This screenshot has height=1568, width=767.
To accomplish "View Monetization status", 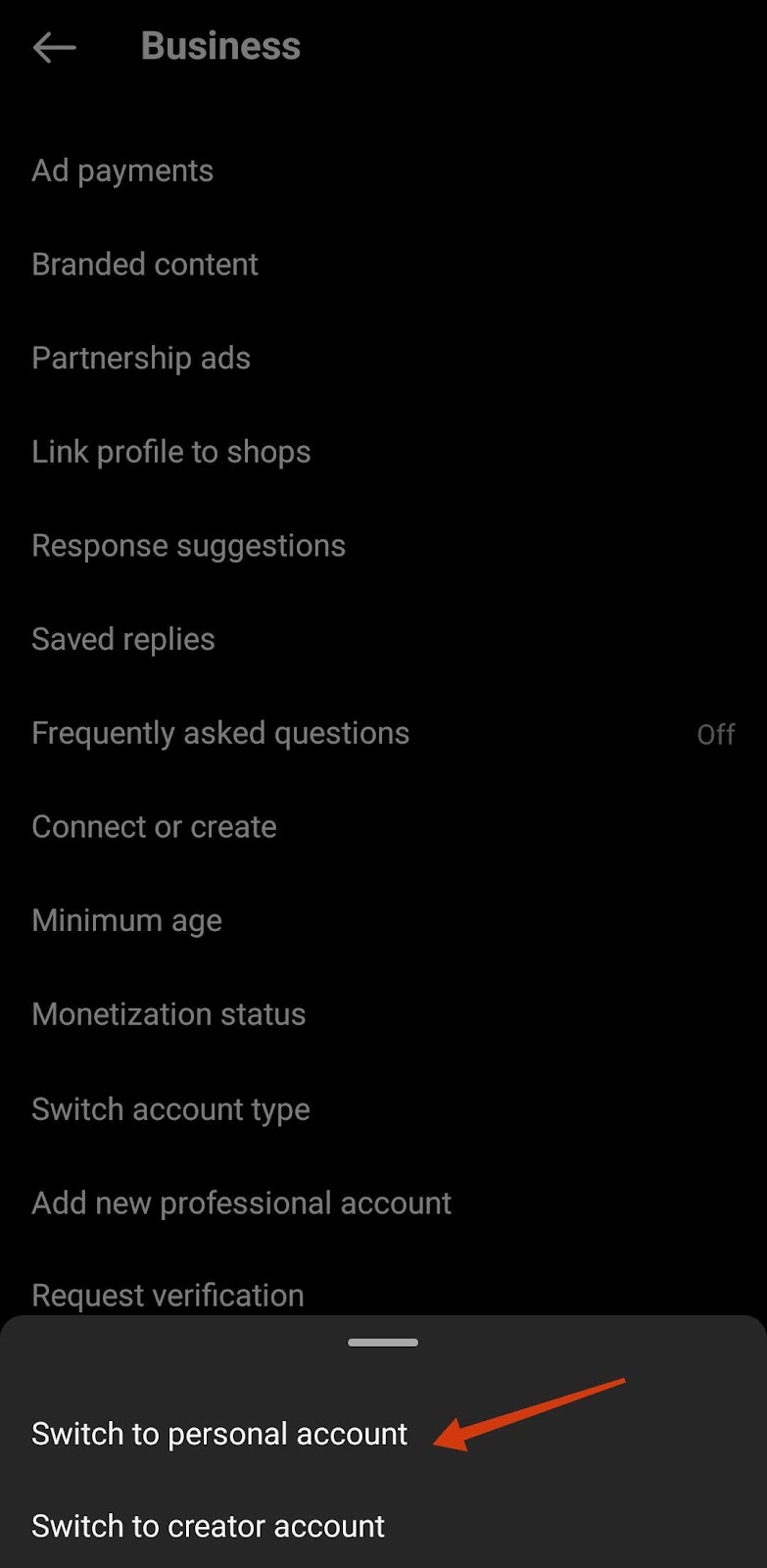I will point(383,1014).
